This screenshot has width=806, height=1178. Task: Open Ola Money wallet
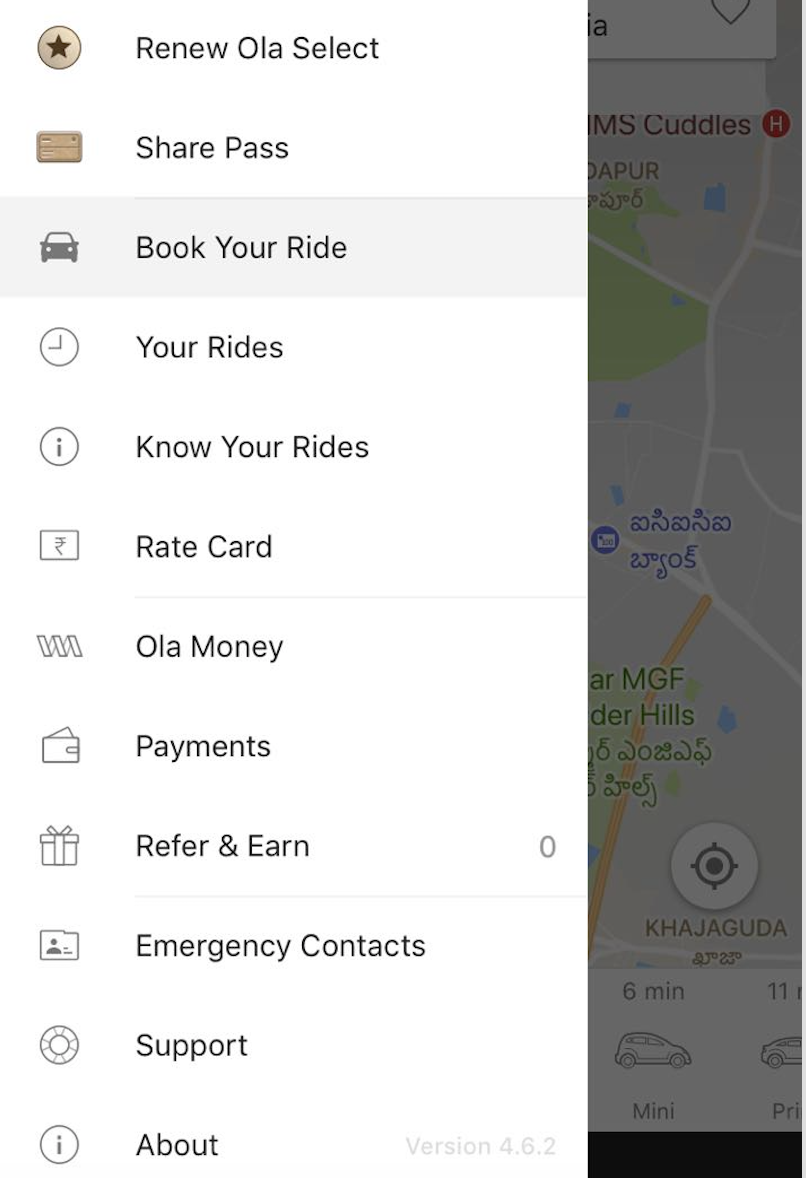(x=209, y=647)
